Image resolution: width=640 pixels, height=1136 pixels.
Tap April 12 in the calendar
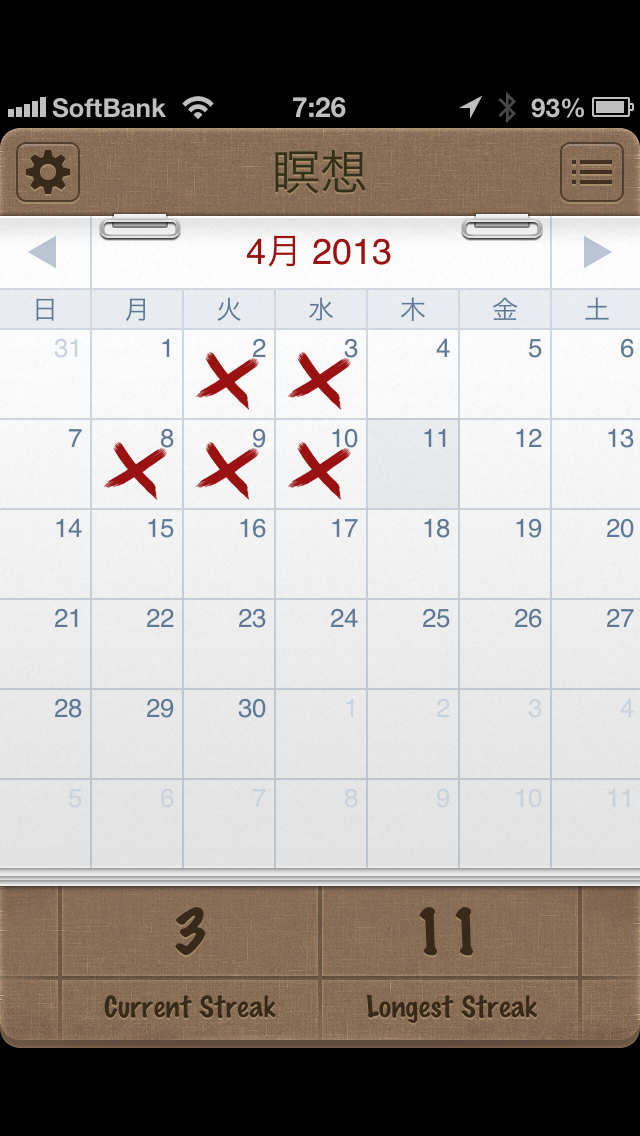[505, 465]
